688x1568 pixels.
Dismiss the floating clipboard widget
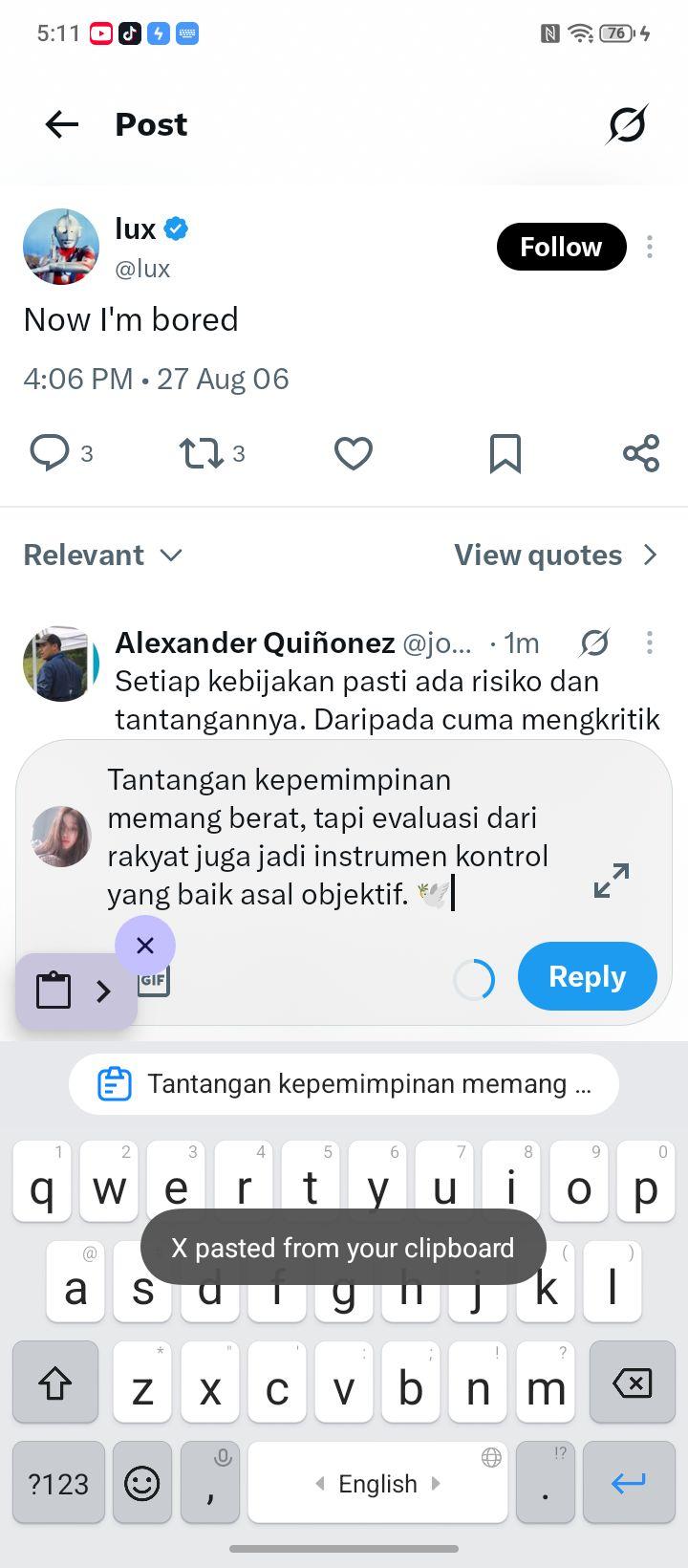(x=145, y=946)
